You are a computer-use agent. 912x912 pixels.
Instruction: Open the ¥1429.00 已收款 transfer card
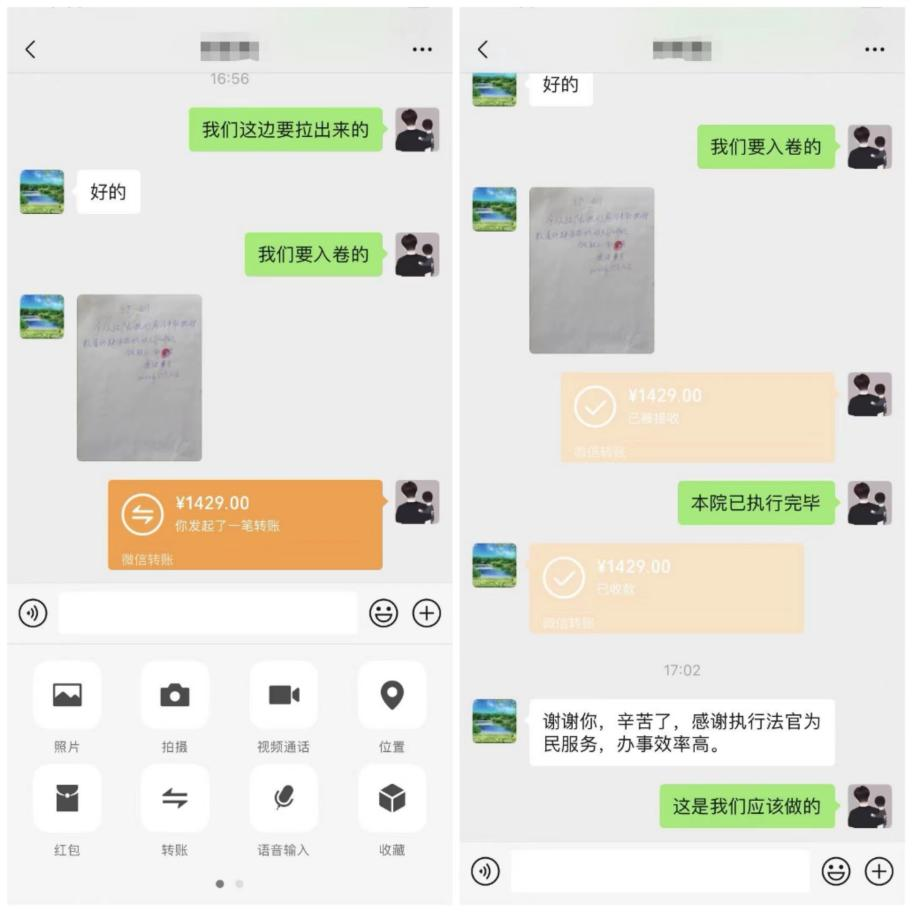point(665,588)
